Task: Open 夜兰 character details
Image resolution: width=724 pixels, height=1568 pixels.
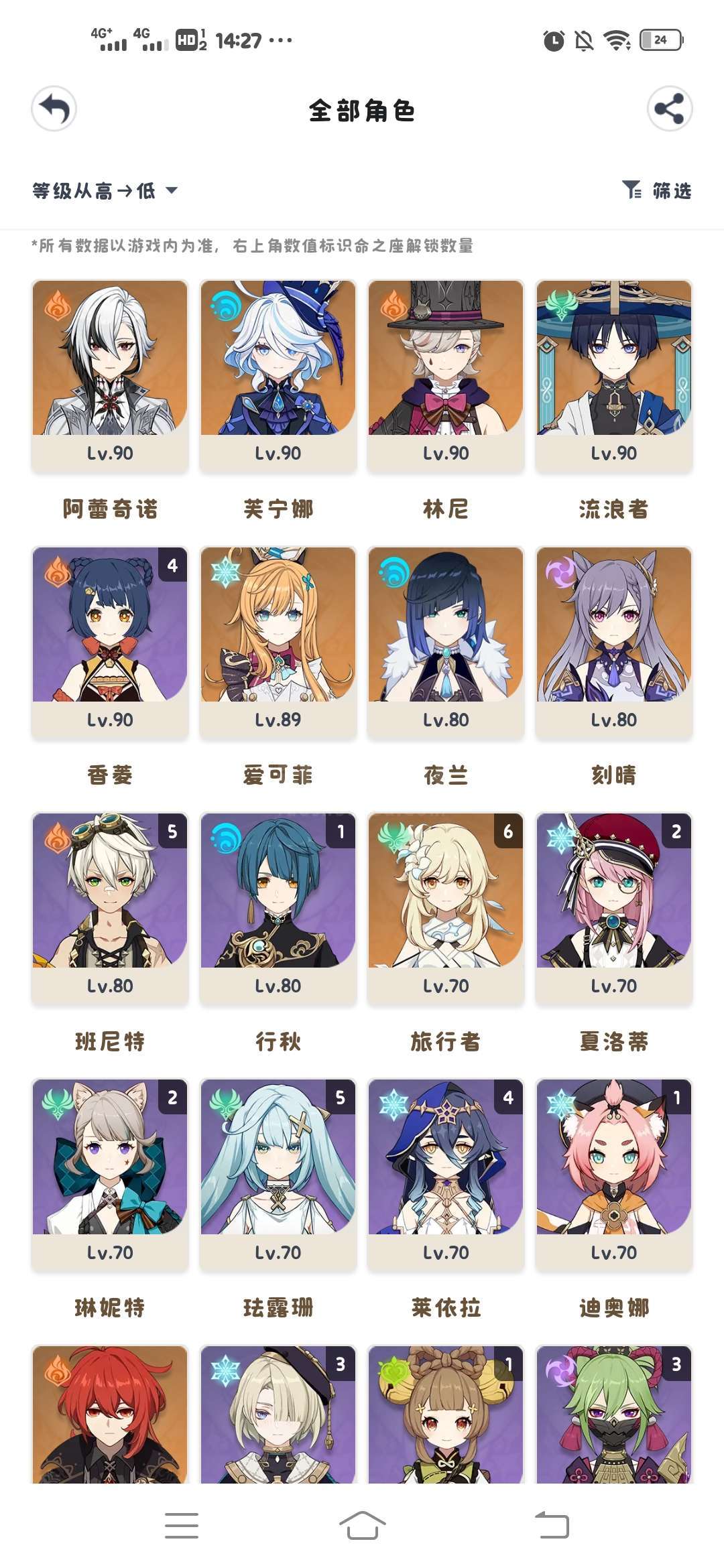Action: [x=446, y=642]
